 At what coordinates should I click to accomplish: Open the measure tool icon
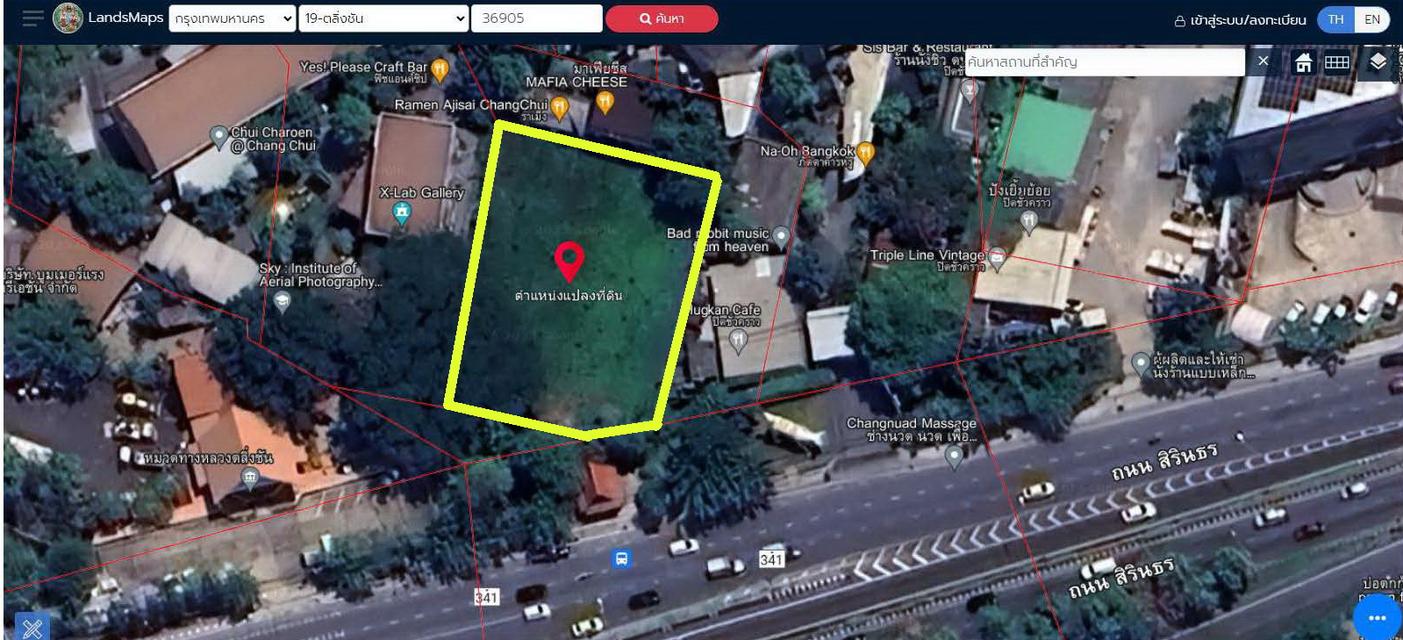click(32, 627)
